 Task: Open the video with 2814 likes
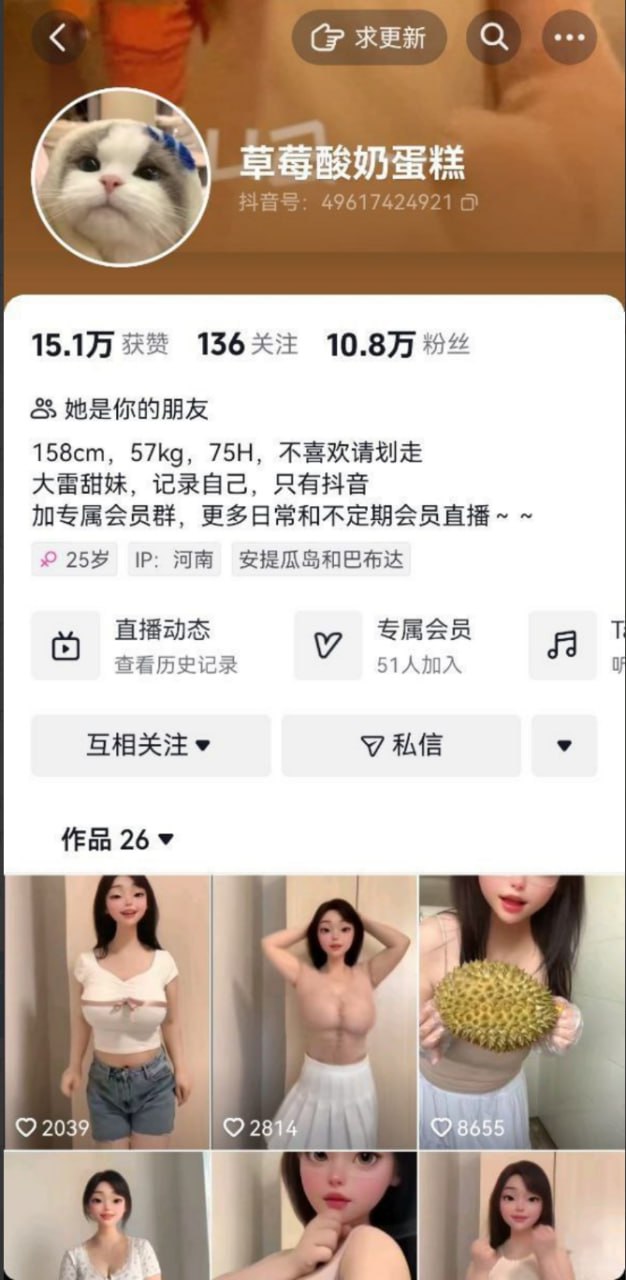(314, 1012)
